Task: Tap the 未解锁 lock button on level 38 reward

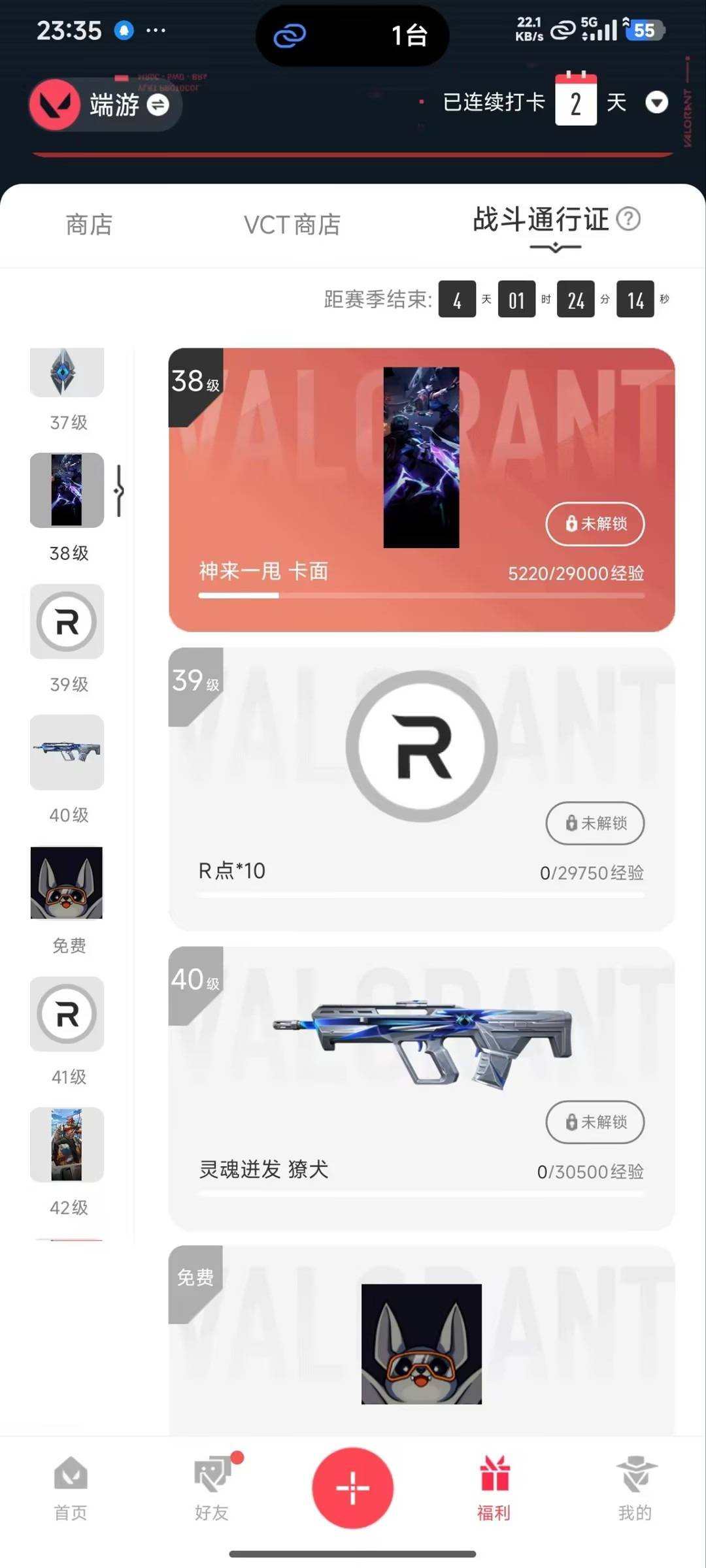Action: point(595,524)
